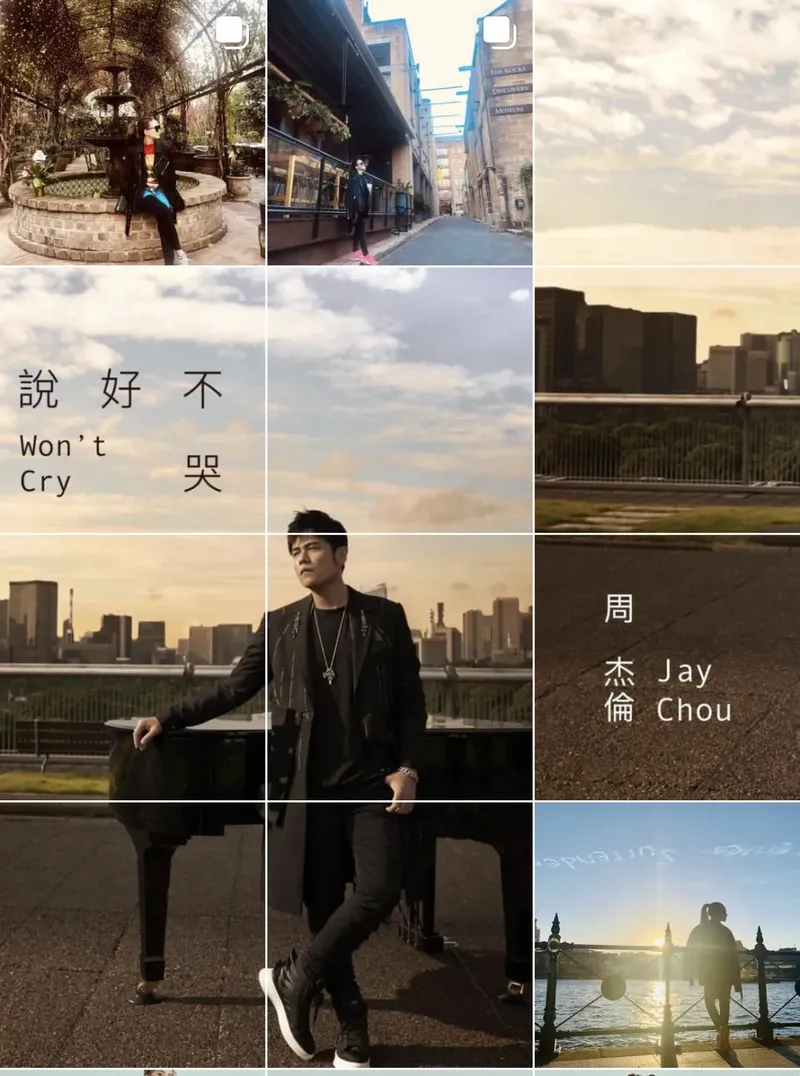Open the skyline tile with piano top

(x=132, y=668)
